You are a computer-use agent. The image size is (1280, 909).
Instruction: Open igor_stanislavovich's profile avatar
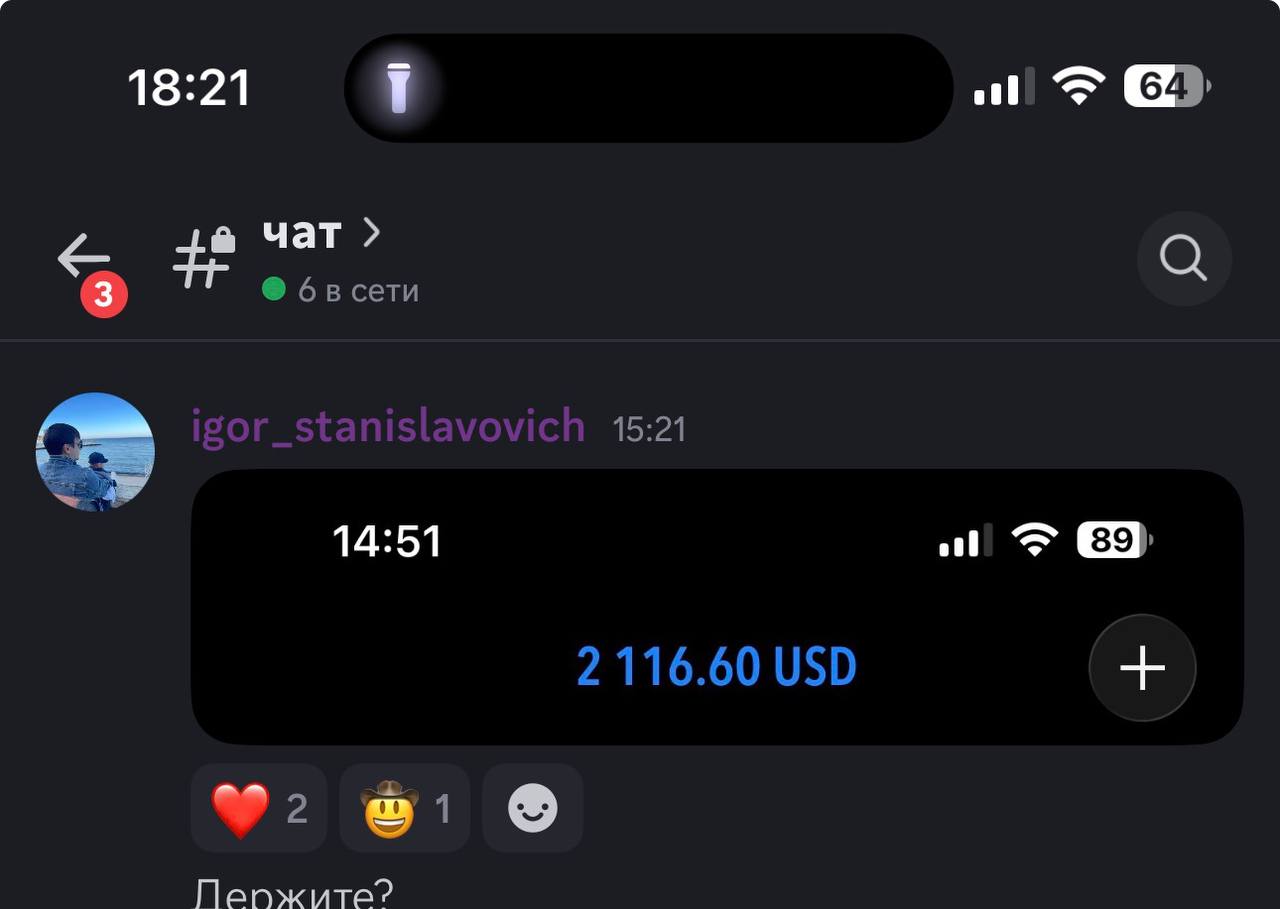coord(96,452)
